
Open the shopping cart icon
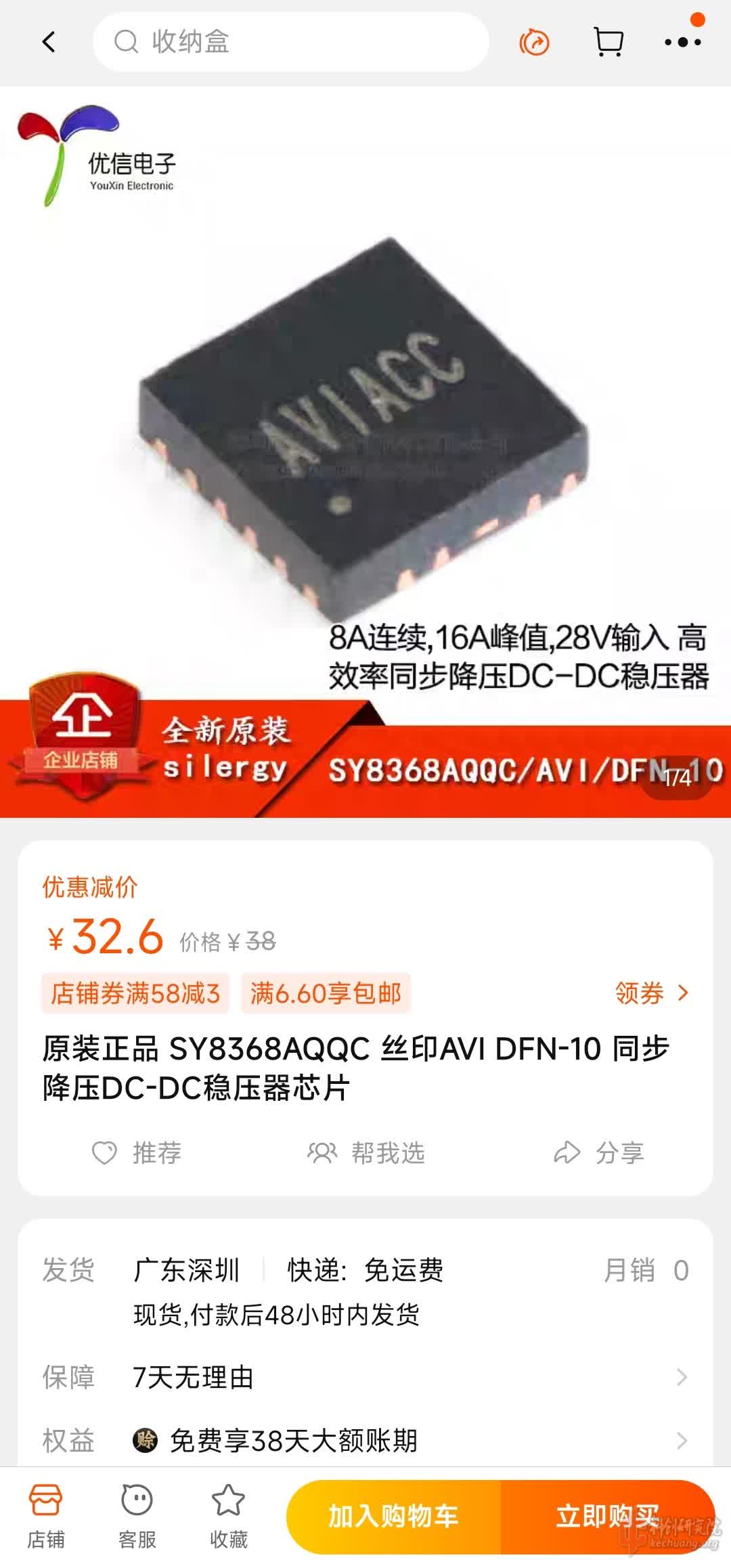click(x=608, y=42)
